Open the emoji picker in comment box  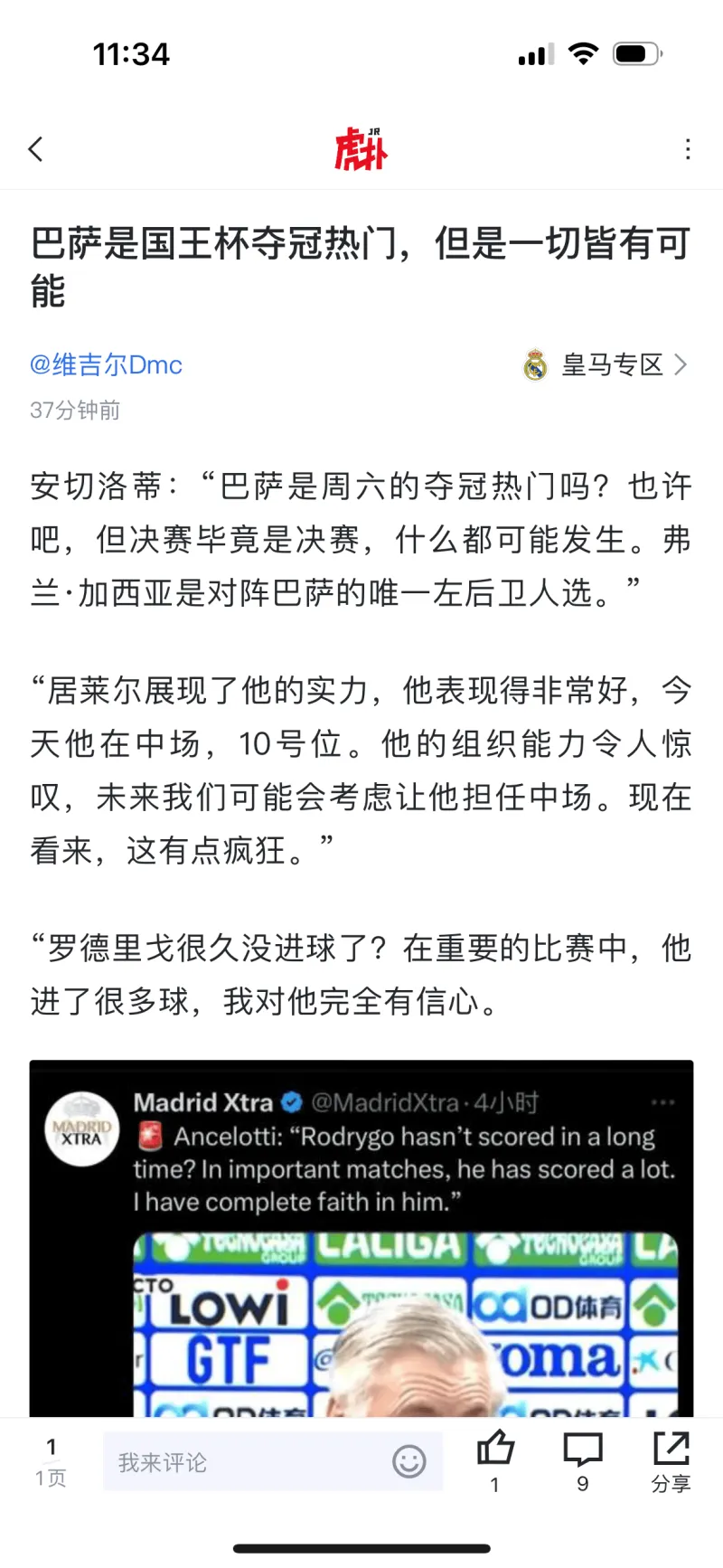click(x=408, y=1461)
